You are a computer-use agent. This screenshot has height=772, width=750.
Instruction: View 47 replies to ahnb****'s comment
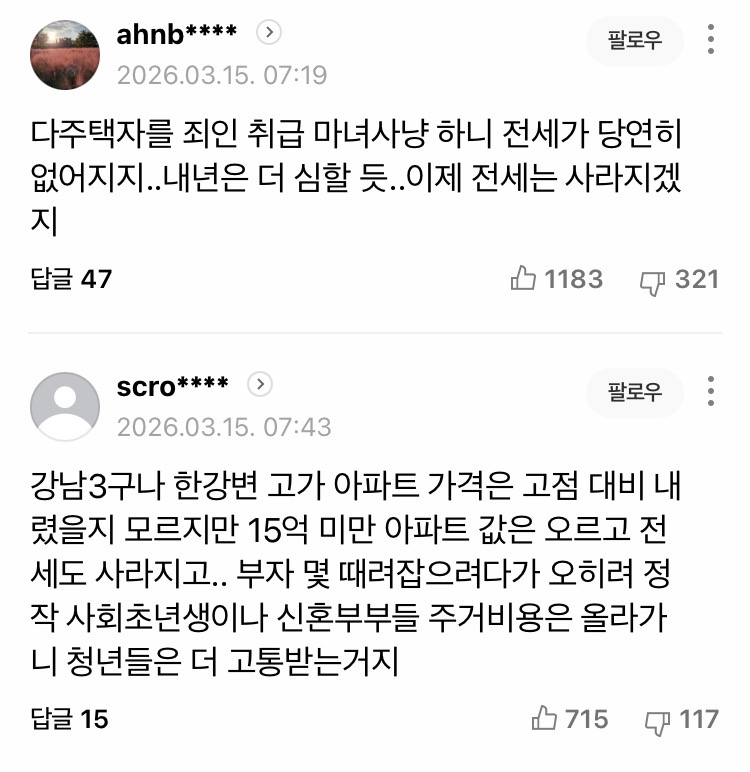pos(71,278)
